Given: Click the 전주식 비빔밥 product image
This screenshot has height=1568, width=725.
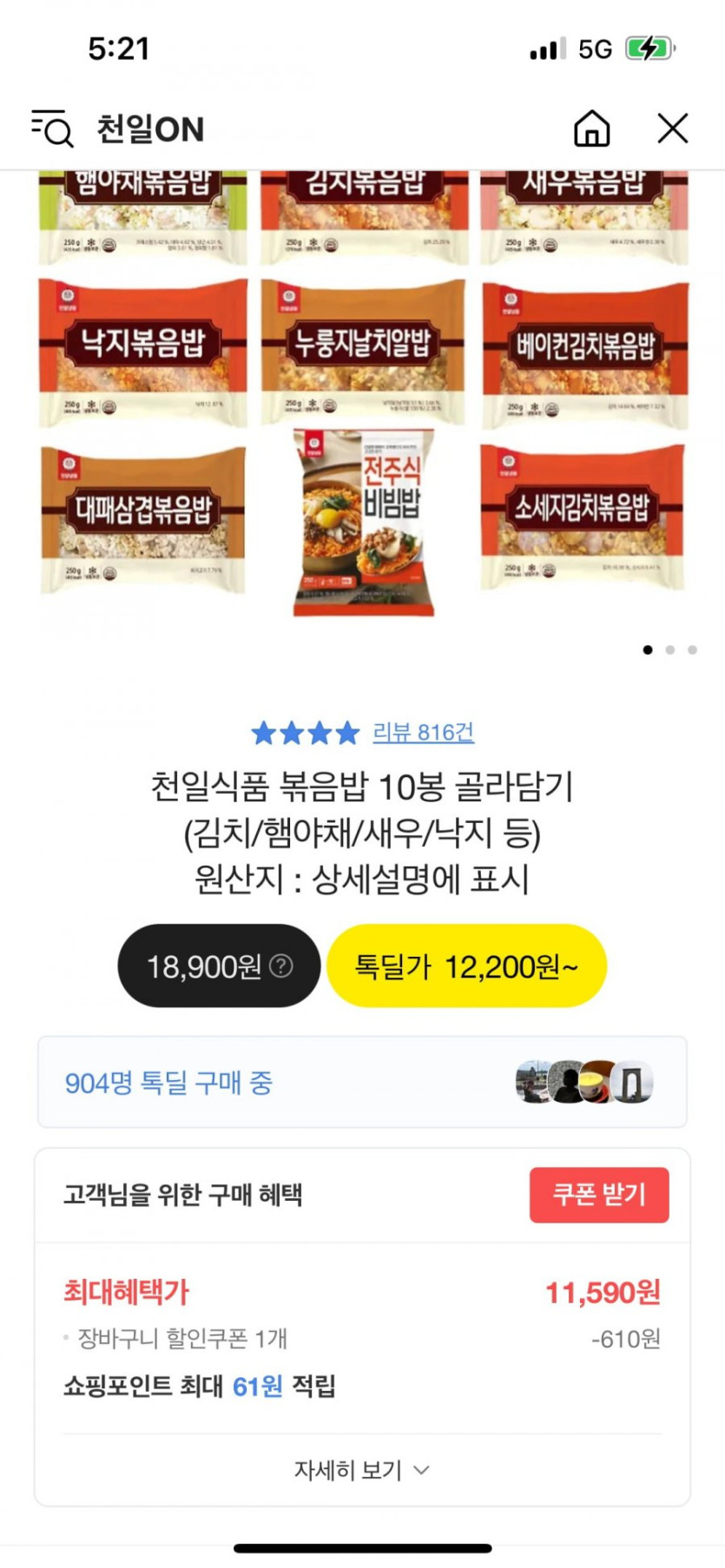Looking at the screenshot, I should click(362, 521).
